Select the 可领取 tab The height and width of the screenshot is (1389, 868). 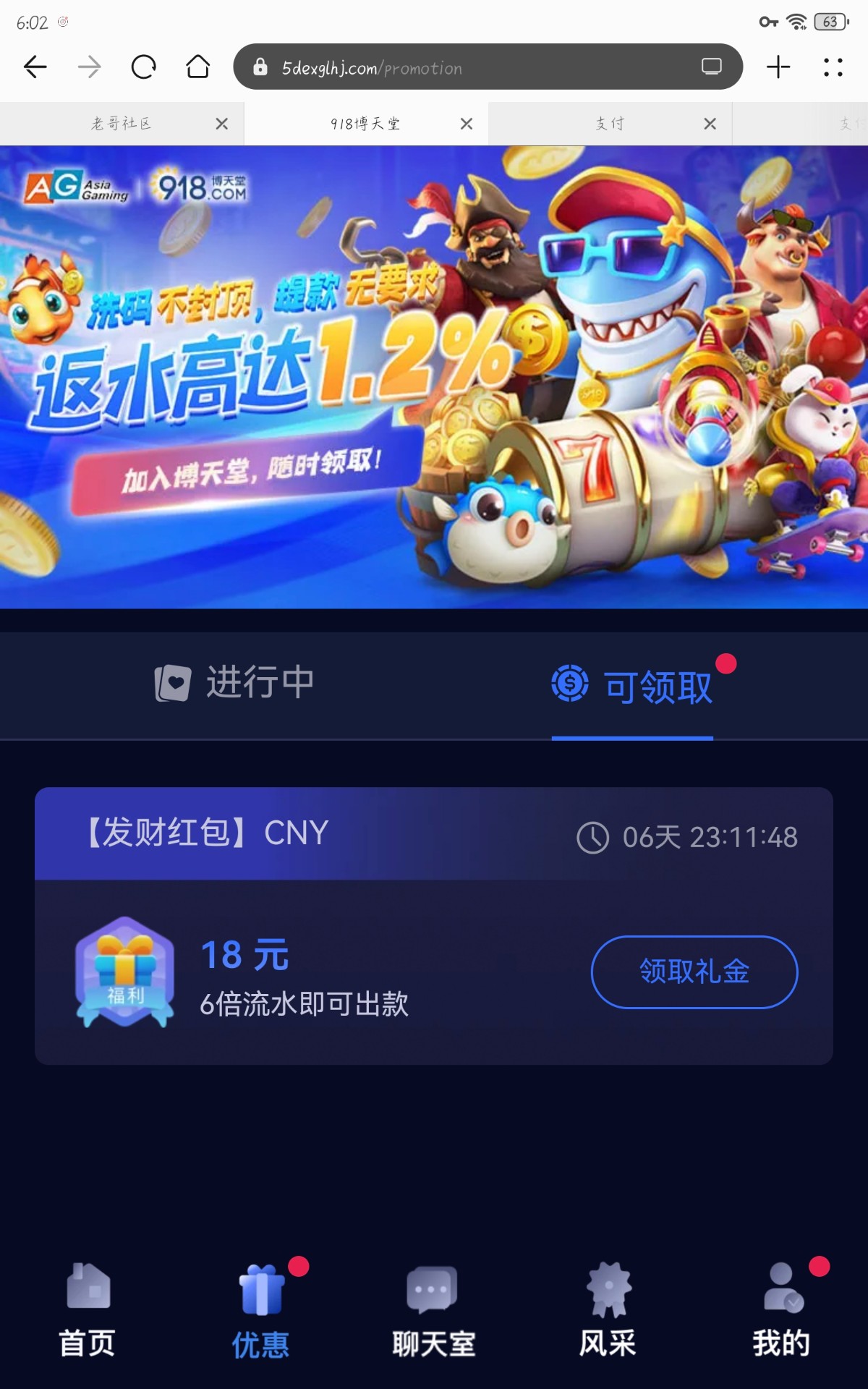(x=633, y=686)
